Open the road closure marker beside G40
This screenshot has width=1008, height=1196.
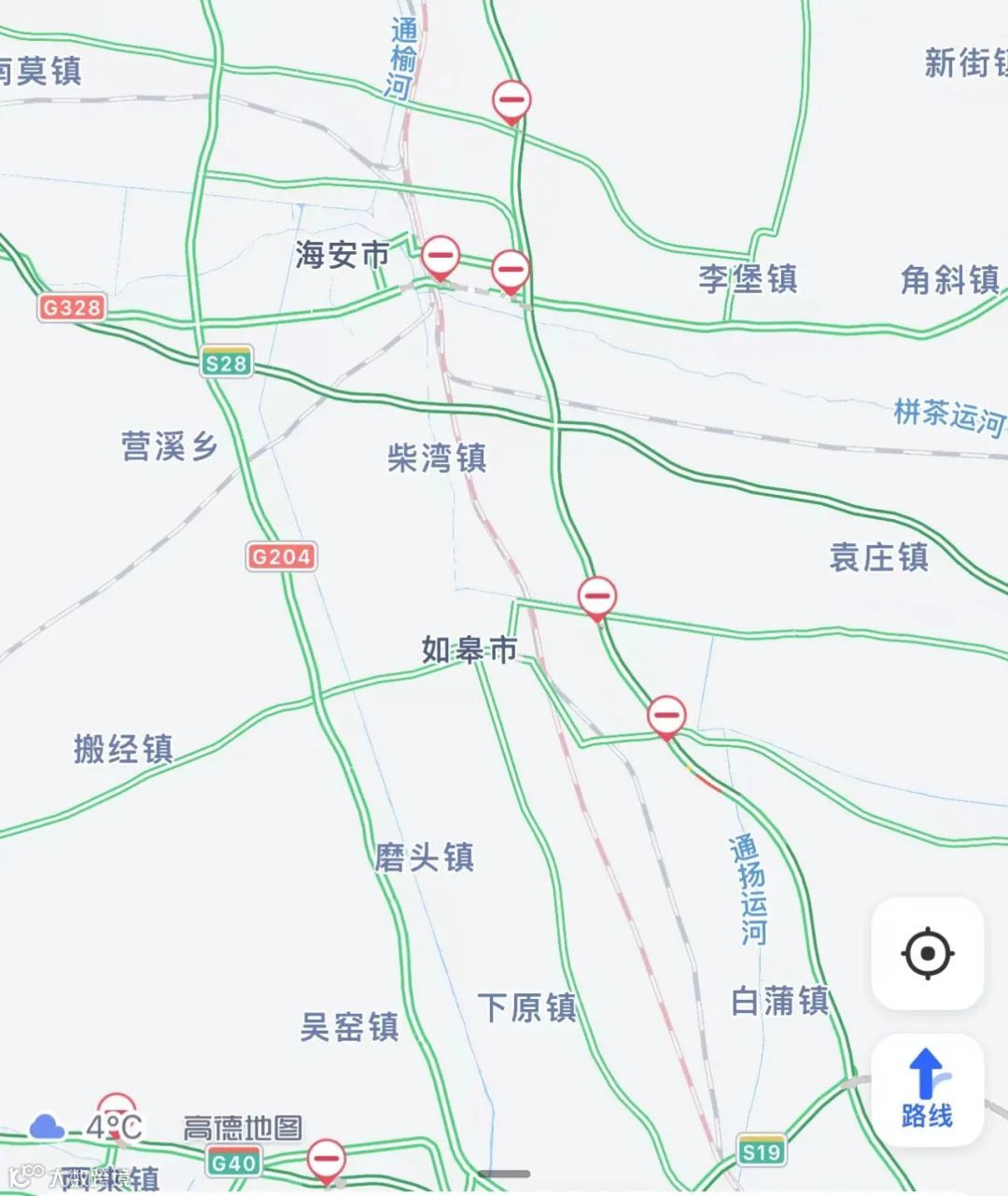[327, 1159]
